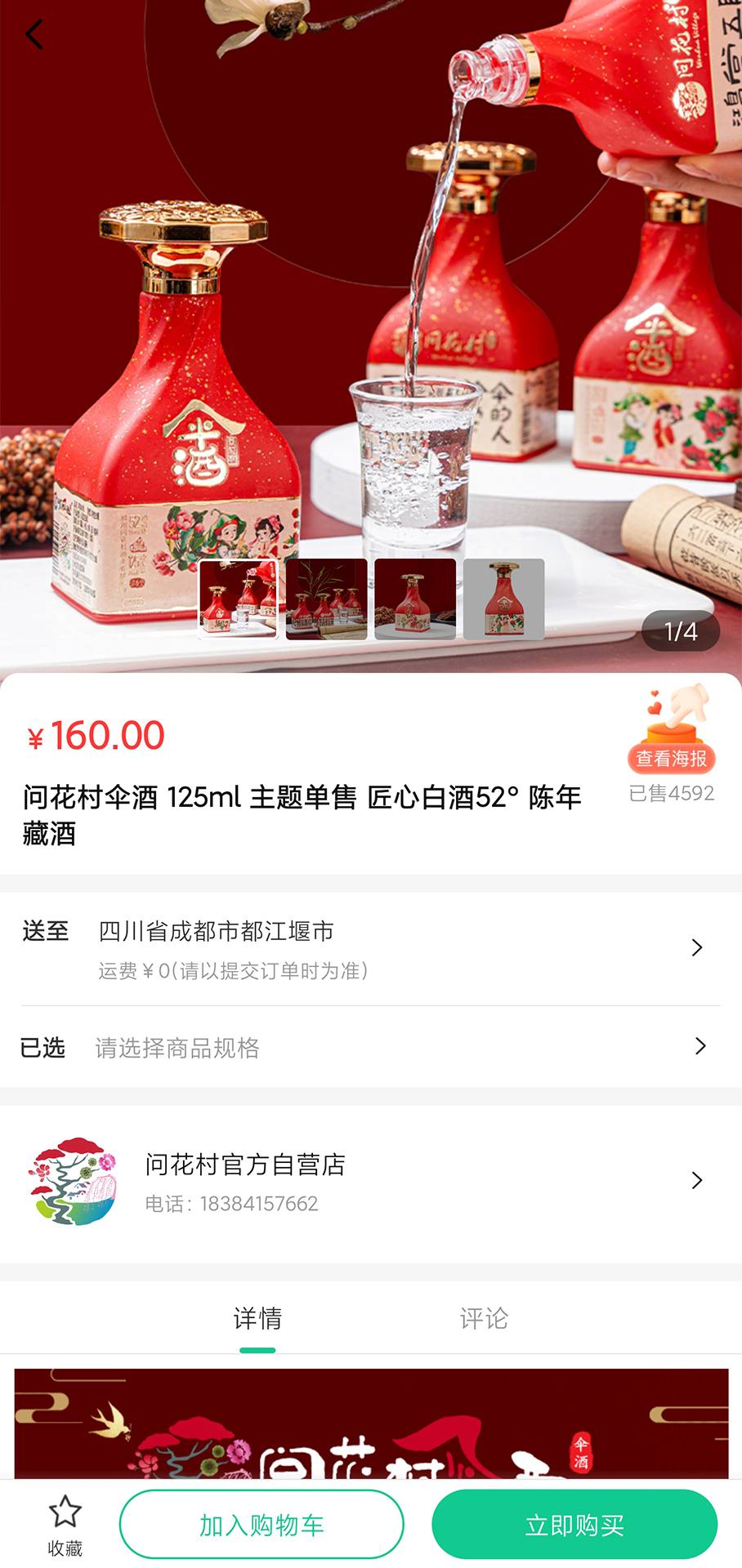The image size is (742, 1568).
Task: Tap 加入购物车 to add to cart
Action: 261,1524
